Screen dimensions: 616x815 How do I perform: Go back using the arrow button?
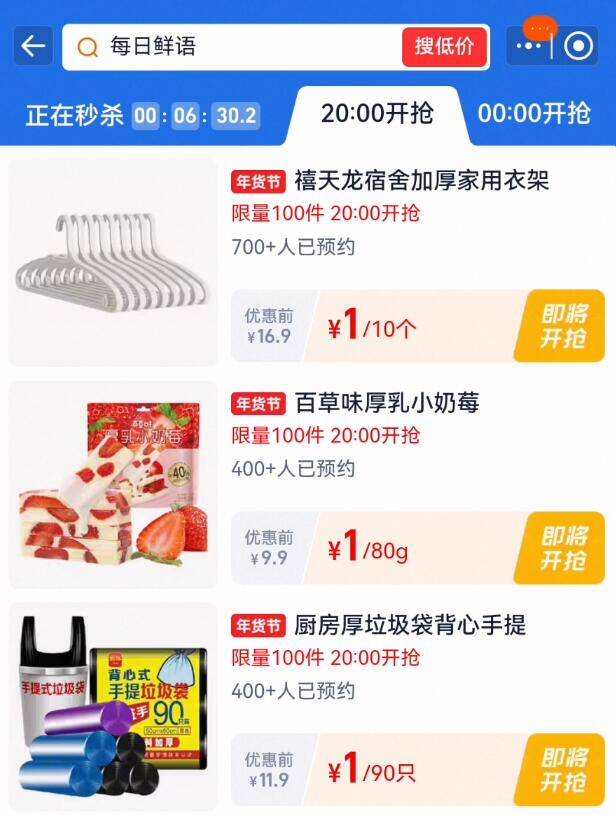pyautogui.click(x=34, y=46)
